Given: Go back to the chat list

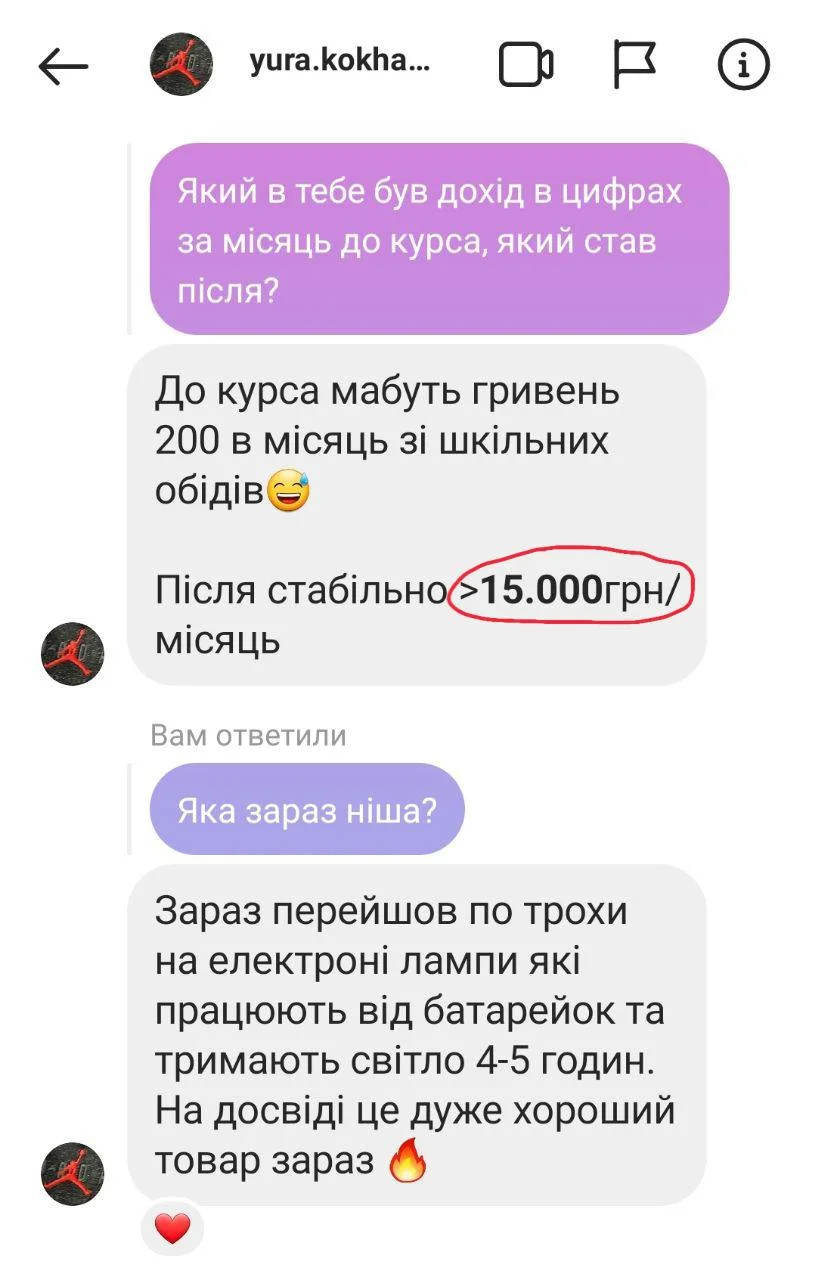Looking at the screenshot, I should 63,66.
